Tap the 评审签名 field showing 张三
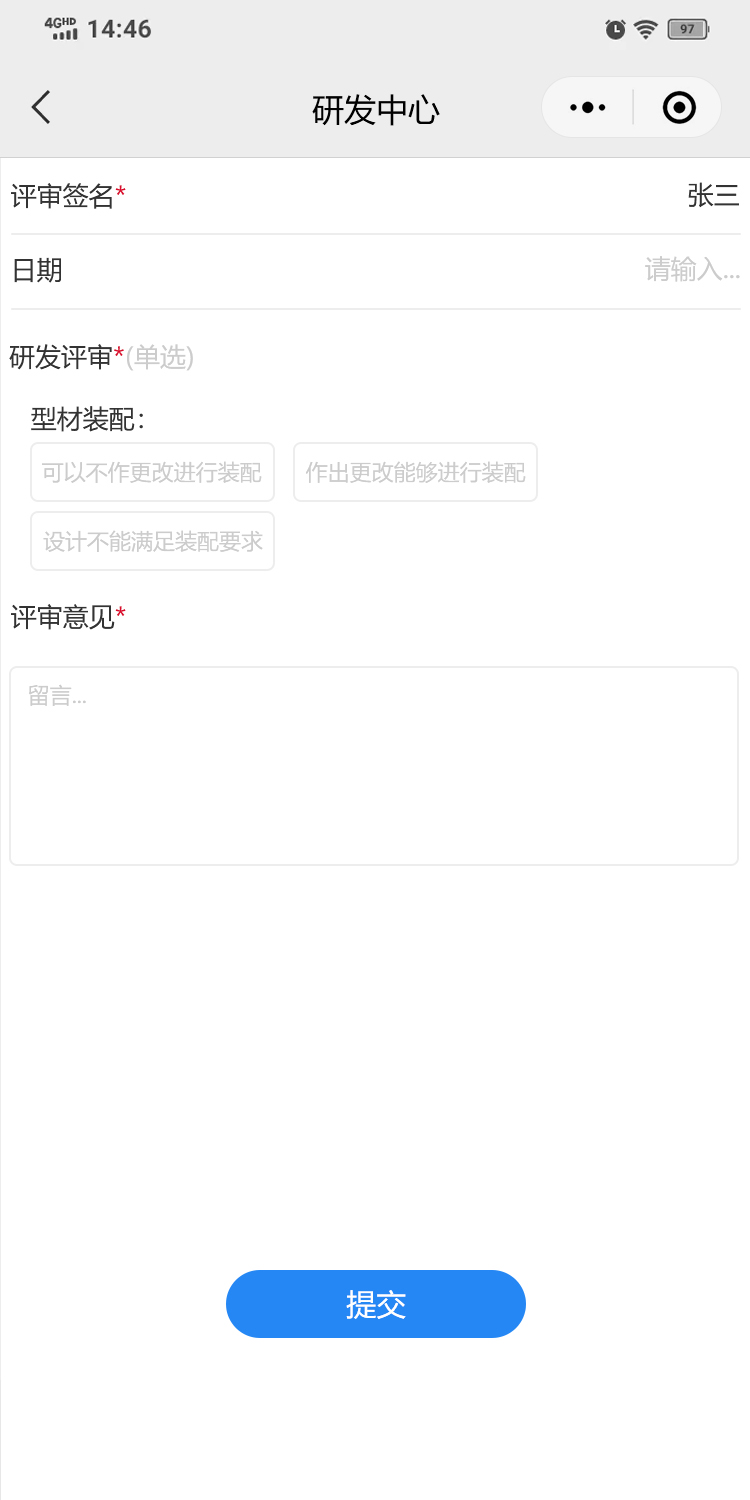750x1500 pixels. (712, 196)
